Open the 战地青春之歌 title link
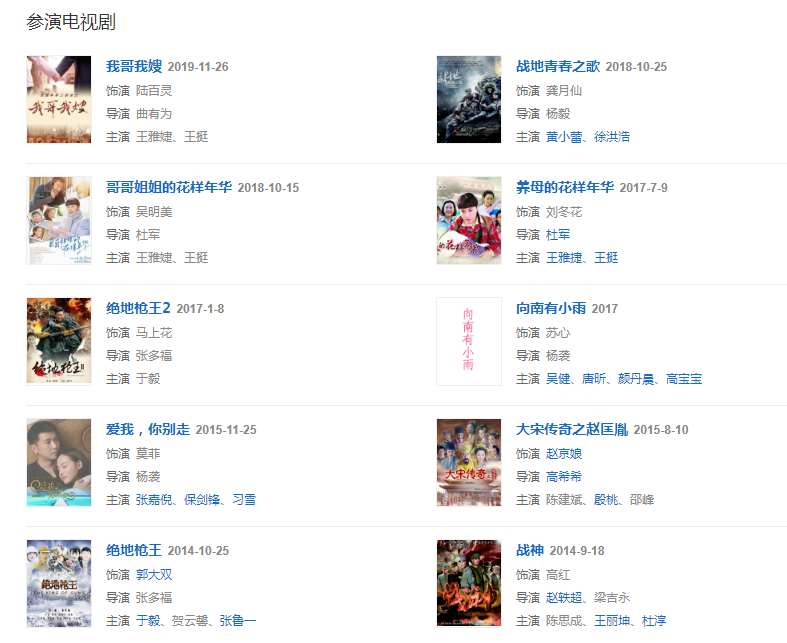This screenshot has height=643, width=787. pyautogui.click(x=557, y=67)
